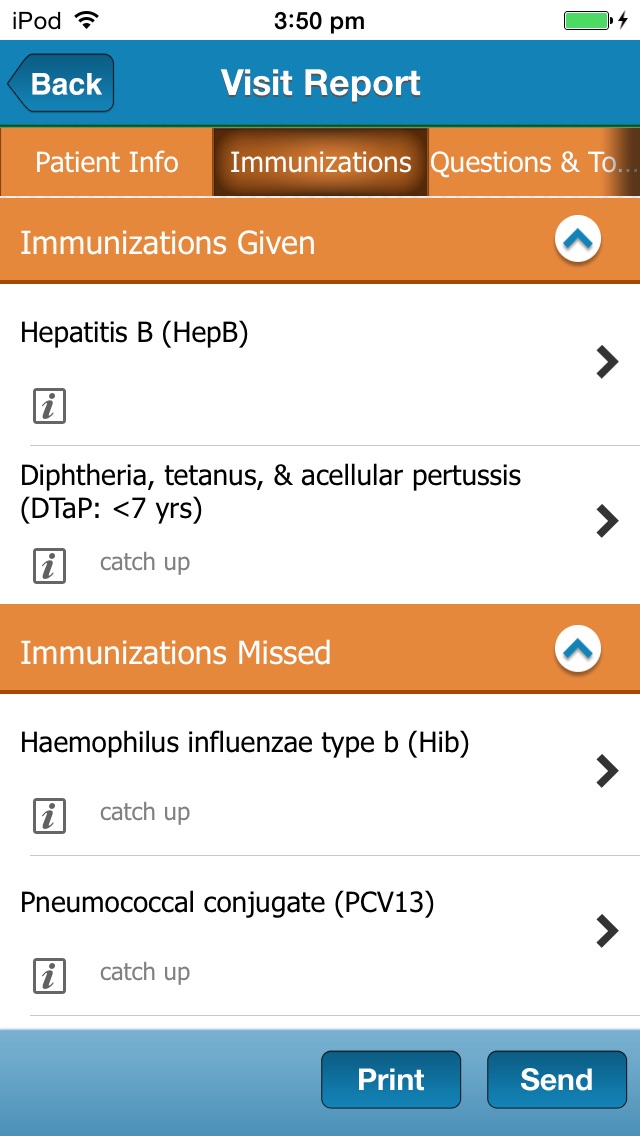The image size is (640, 1136).
Task: Open the Questions & To... tab
Action: pyautogui.click(x=534, y=162)
